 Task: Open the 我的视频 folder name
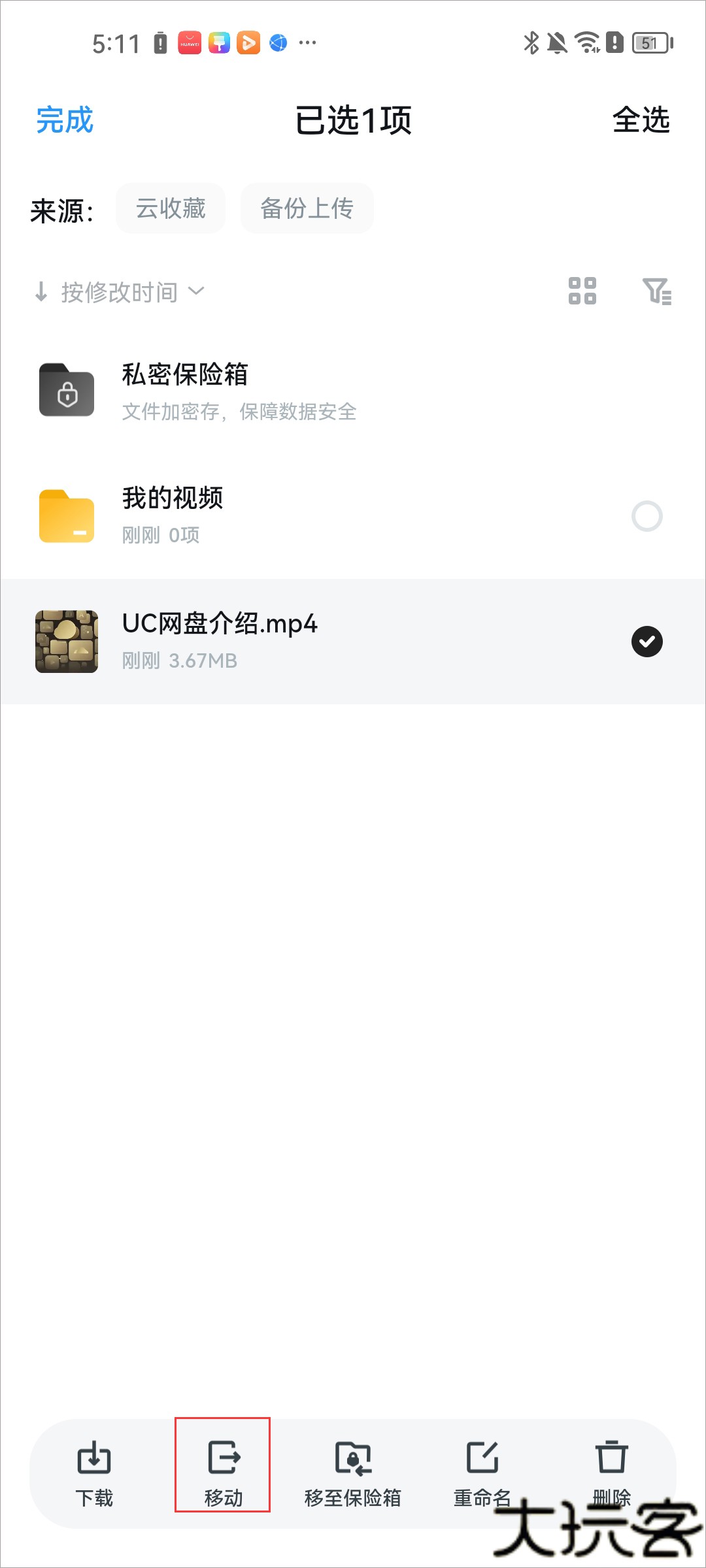173,498
